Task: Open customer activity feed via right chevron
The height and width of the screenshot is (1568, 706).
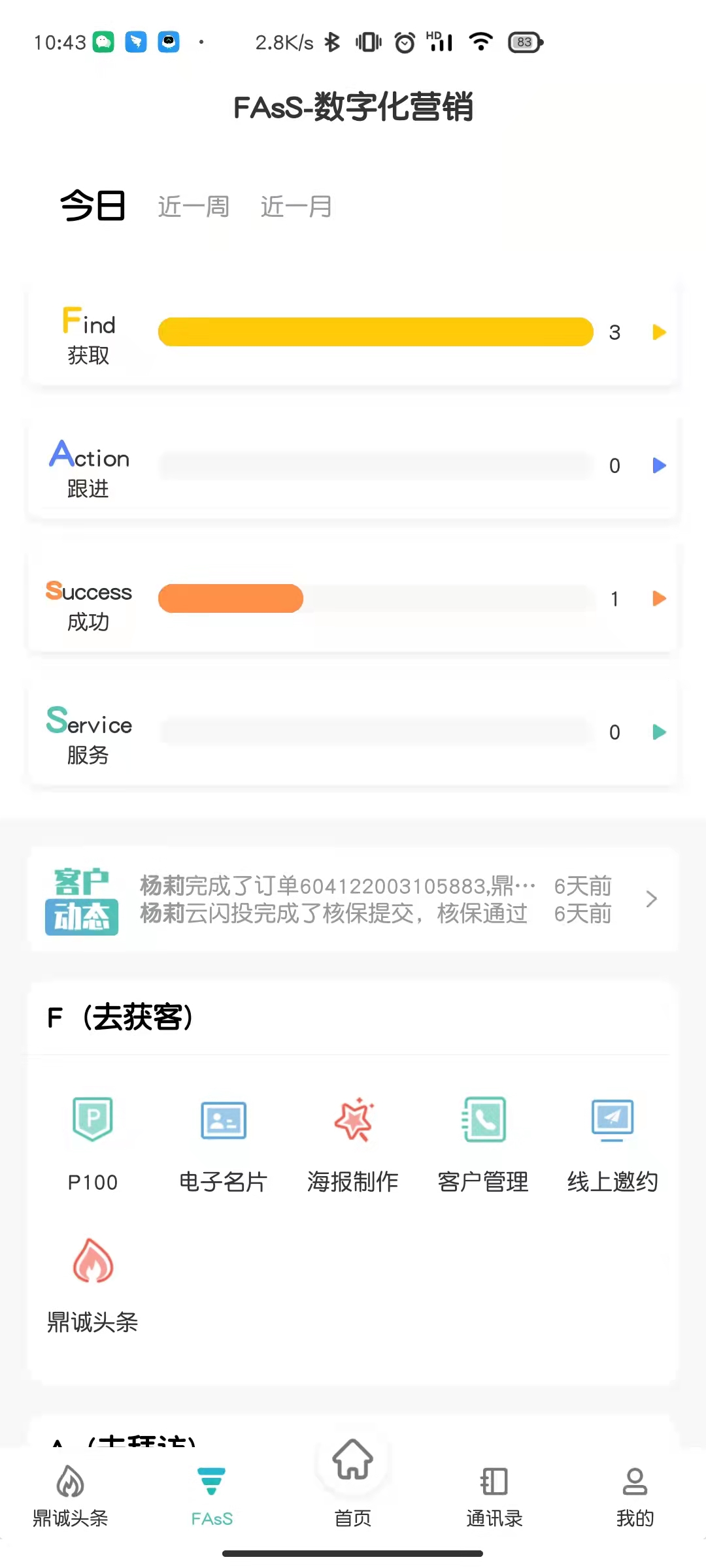Action: tap(651, 900)
